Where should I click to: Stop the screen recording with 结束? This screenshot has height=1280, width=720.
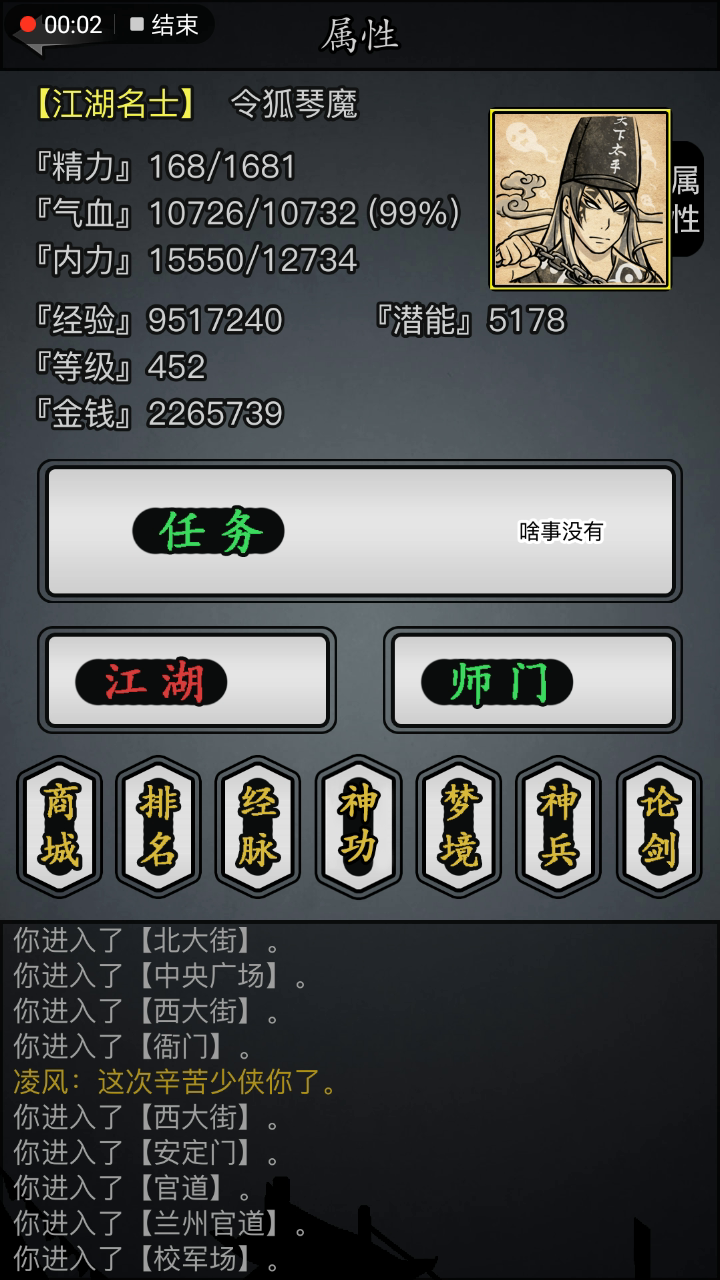(x=165, y=25)
